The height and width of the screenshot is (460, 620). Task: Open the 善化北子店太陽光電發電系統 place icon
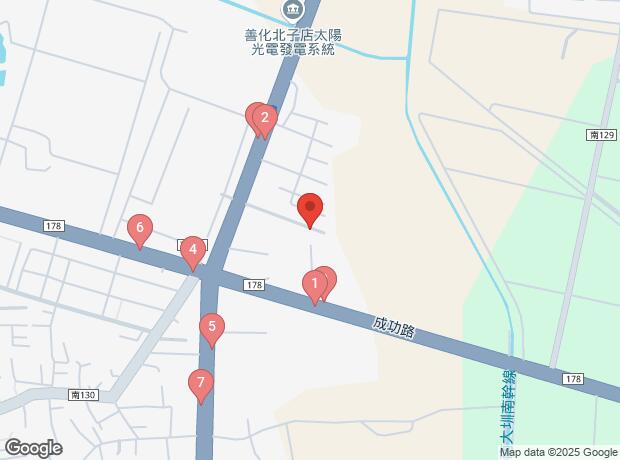tap(292, 11)
